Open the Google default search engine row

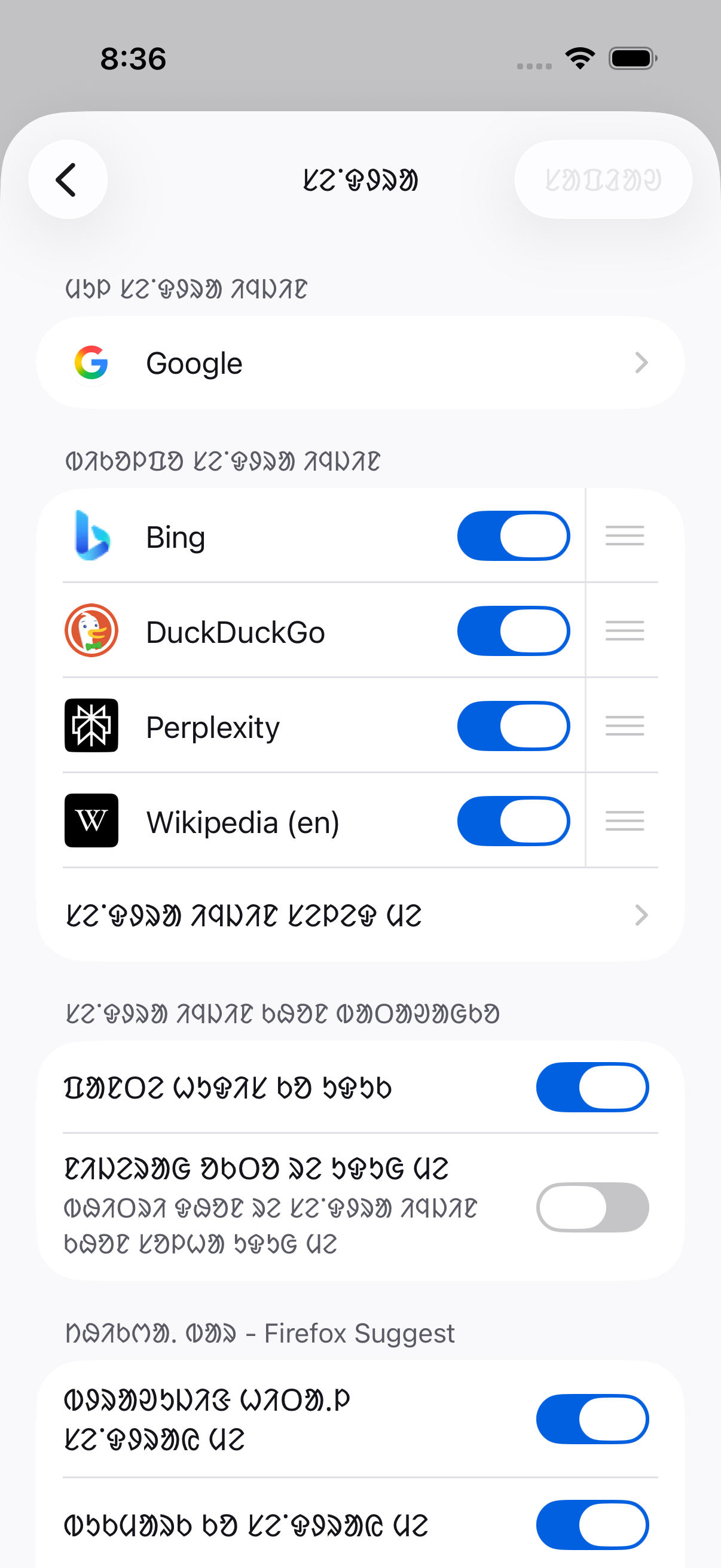pyautogui.click(x=360, y=363)
